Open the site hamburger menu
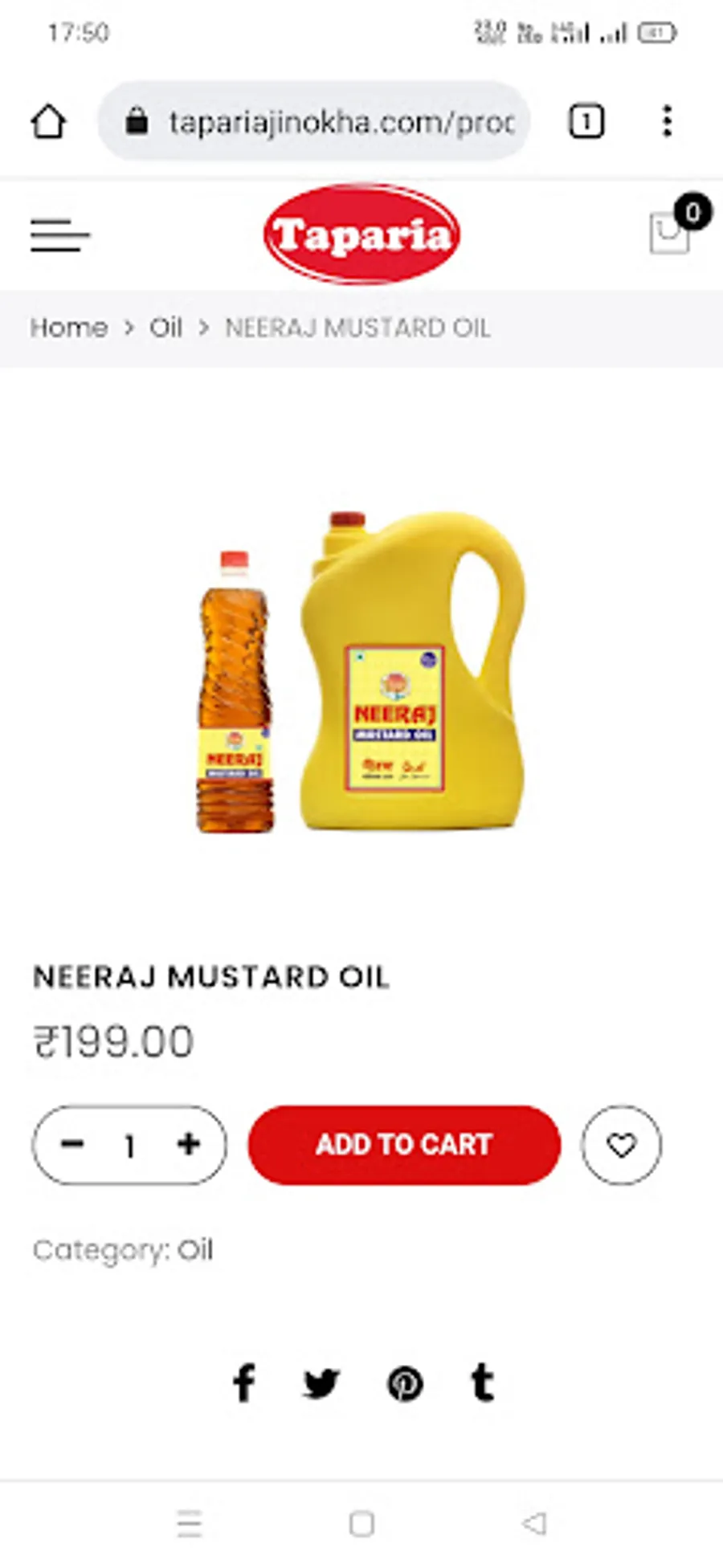This screenshot has height=1568, width=723. point(60,235)
